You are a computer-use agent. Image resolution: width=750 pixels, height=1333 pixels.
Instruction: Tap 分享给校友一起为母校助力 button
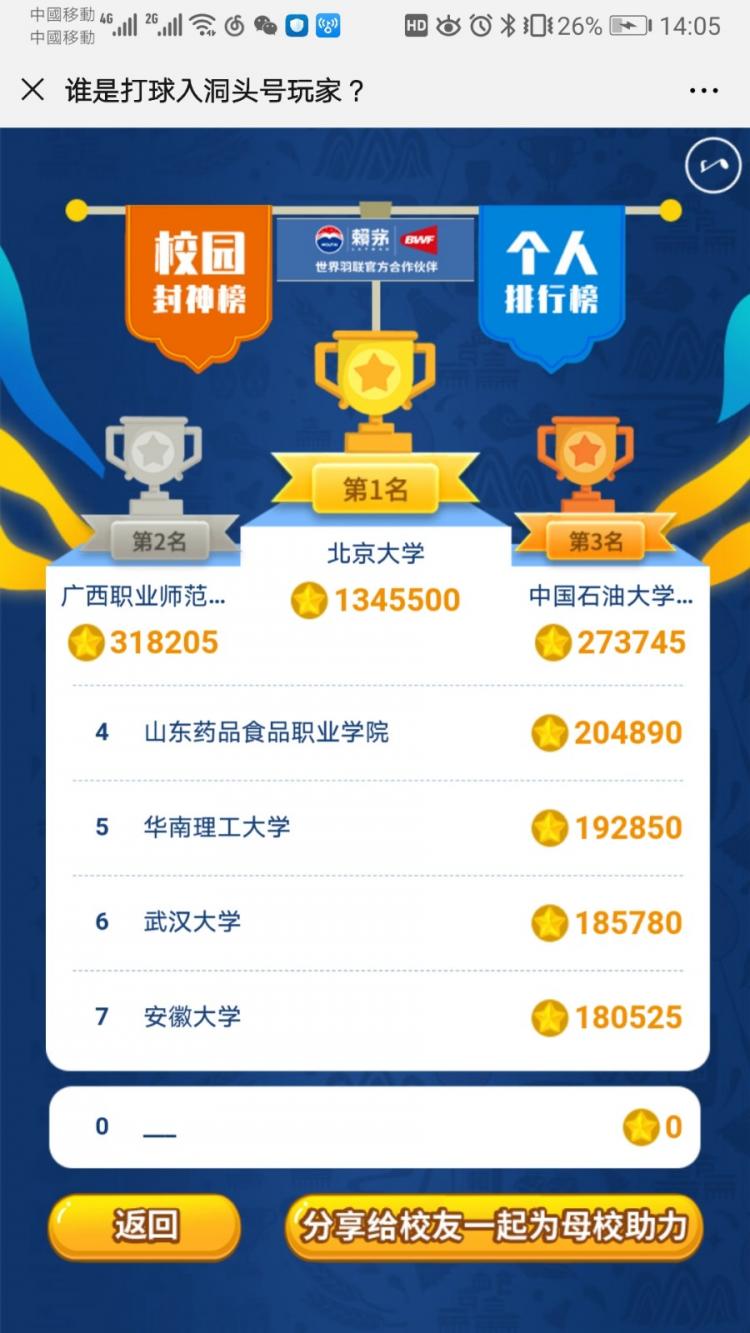tap(494, 1226)
